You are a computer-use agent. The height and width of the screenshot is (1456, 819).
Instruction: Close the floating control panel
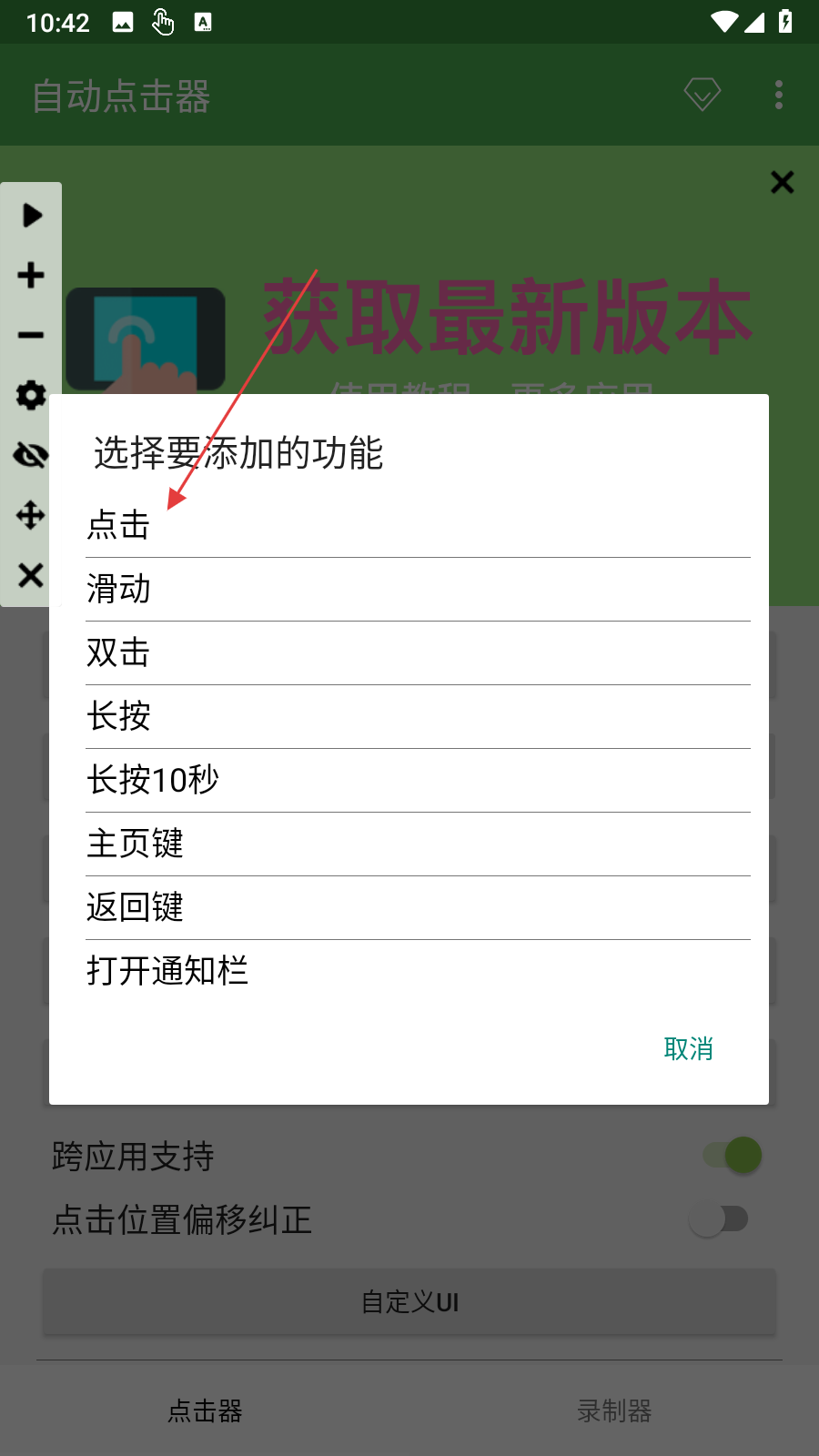pyautogui.click(x=31, y=575)
